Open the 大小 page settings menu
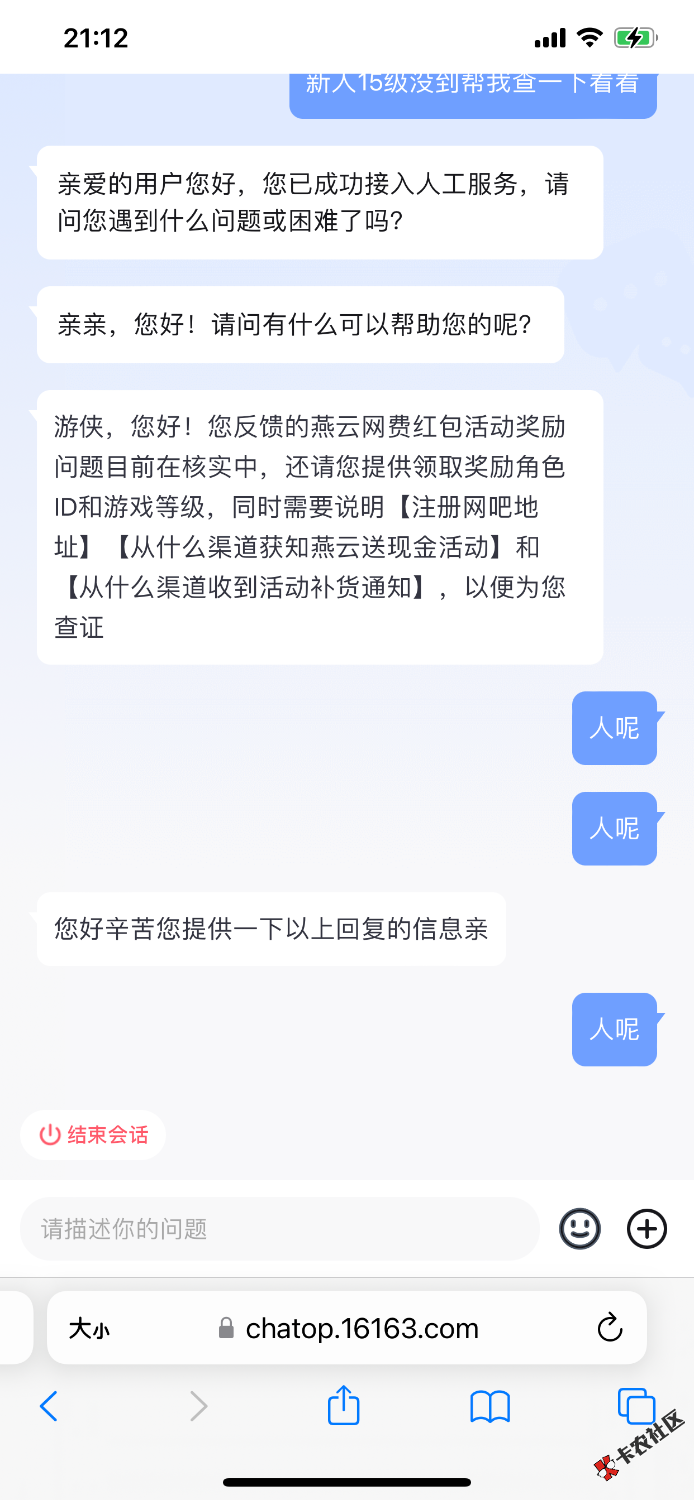This screenshot has width=694, height=1500. pos(89,1328)
